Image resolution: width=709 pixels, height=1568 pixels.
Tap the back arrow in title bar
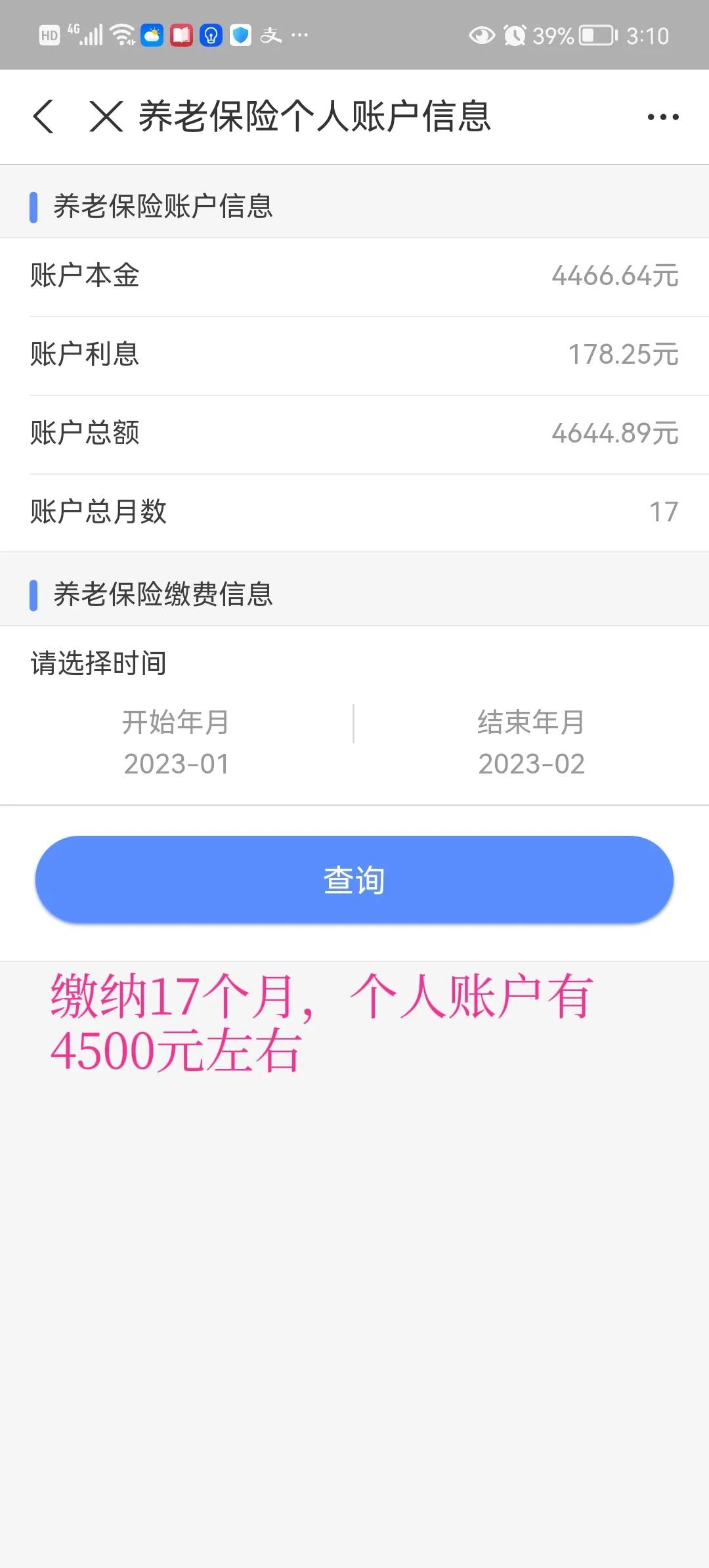43,116
